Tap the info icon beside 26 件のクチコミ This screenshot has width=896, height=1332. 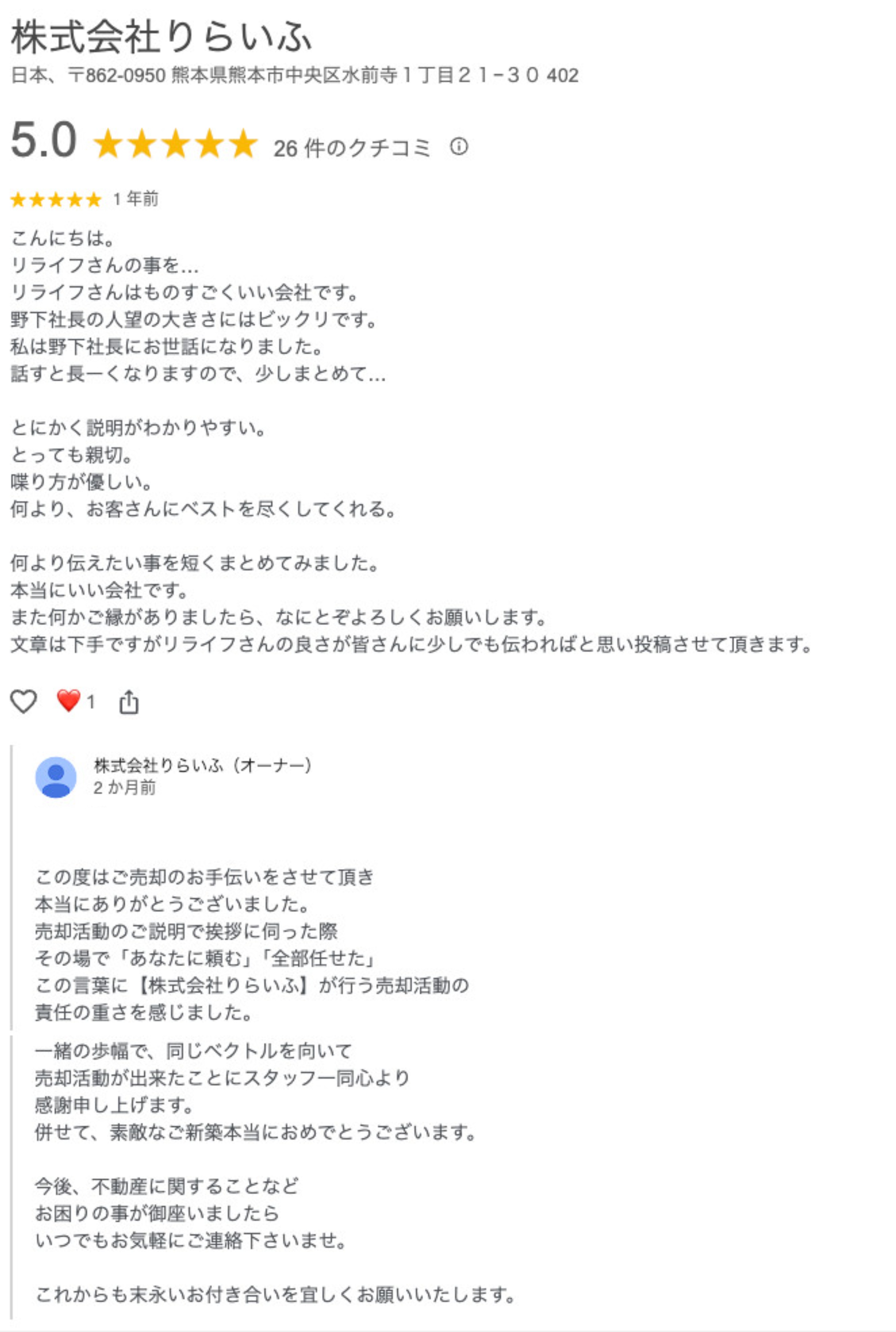click(459, 147)
